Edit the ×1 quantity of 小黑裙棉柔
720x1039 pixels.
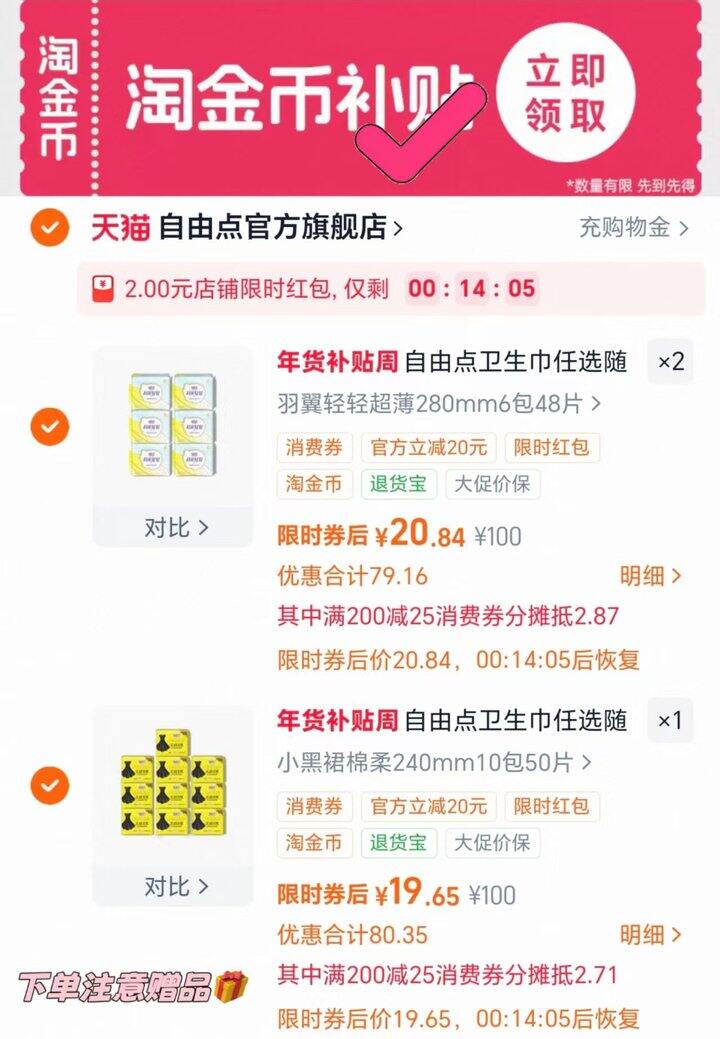pos(670,720)
